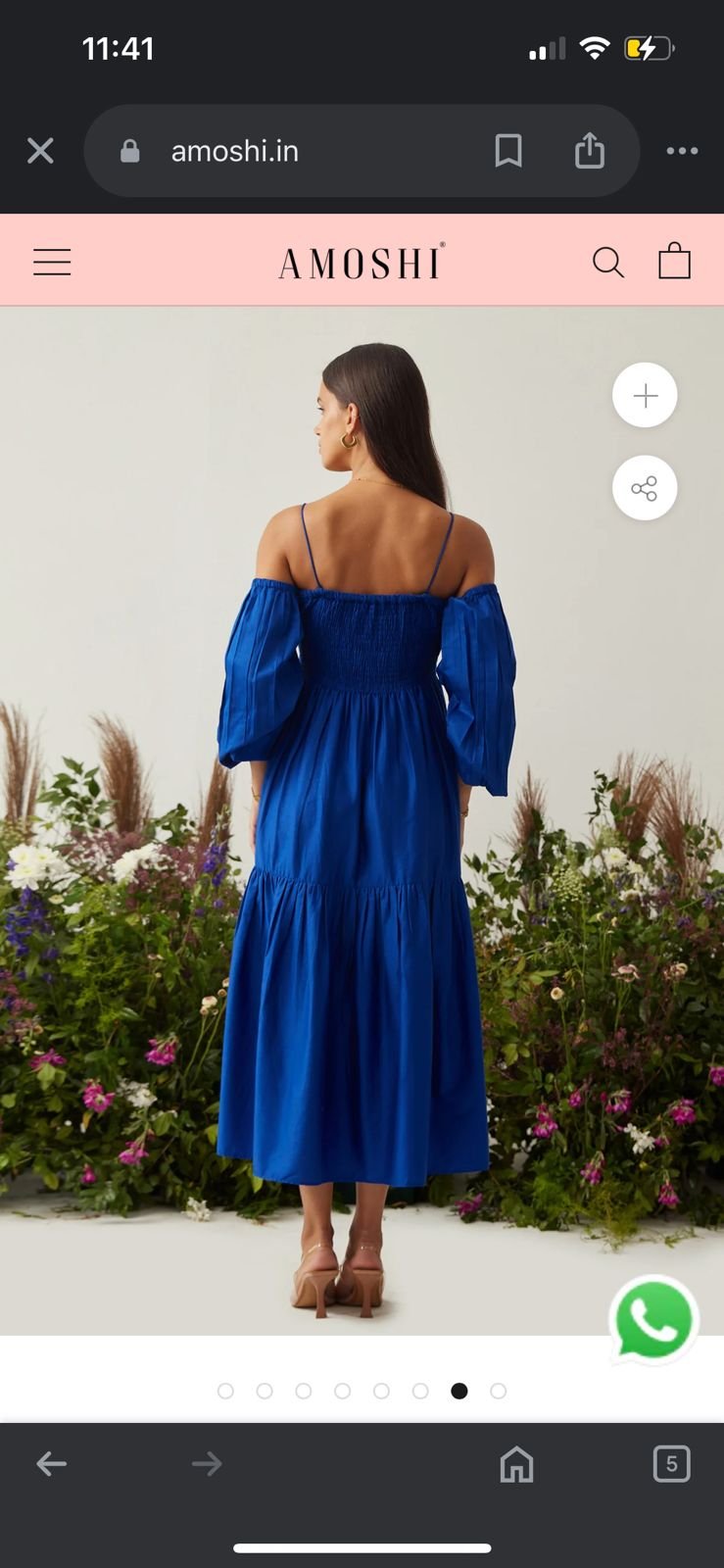Jump to the first product image dot
Viewport: 724px width, 1568px height.
(225, 1391)
